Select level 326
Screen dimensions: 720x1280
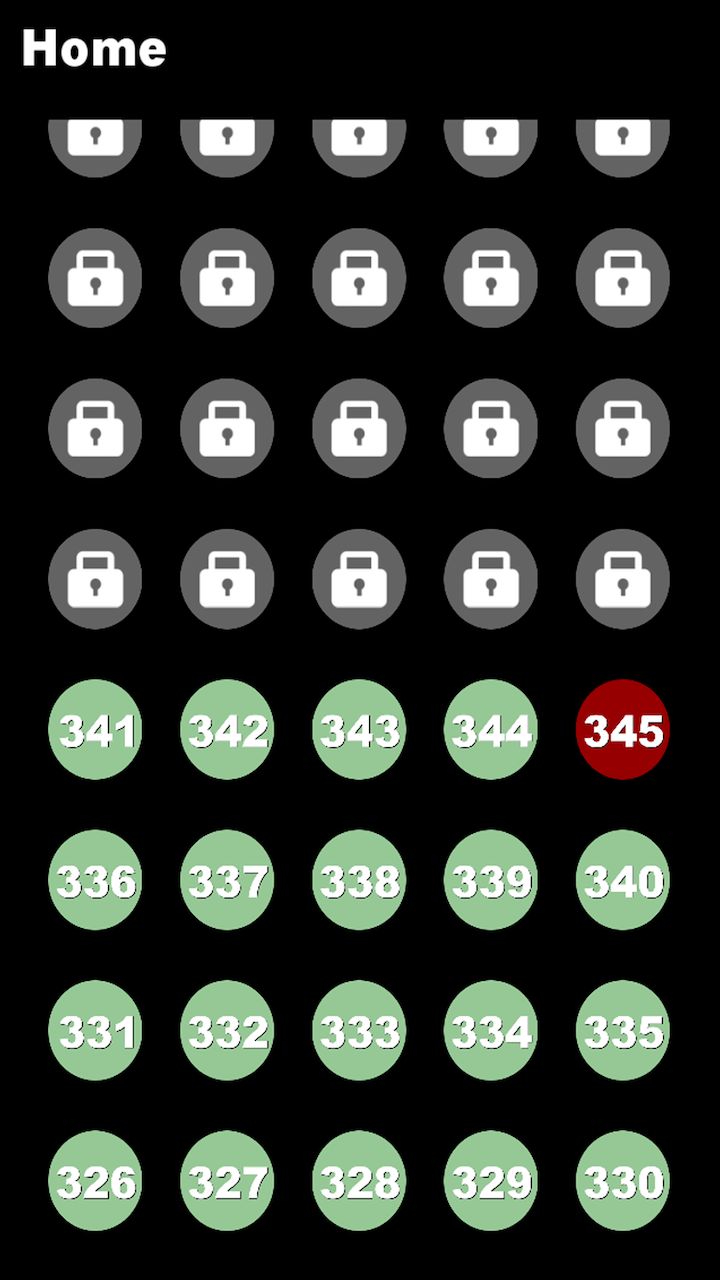point(95,1181)
